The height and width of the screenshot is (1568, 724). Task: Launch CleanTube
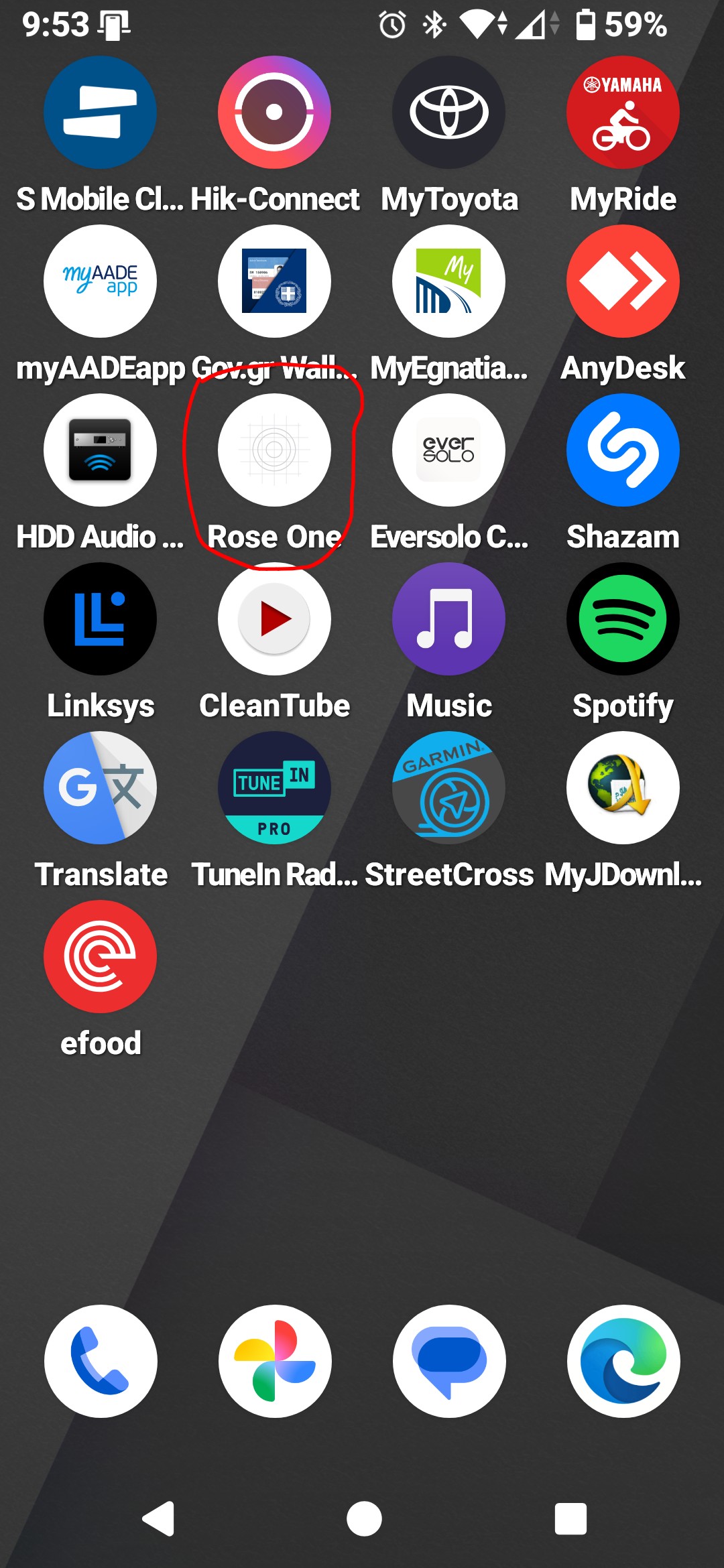pos(274,618)
